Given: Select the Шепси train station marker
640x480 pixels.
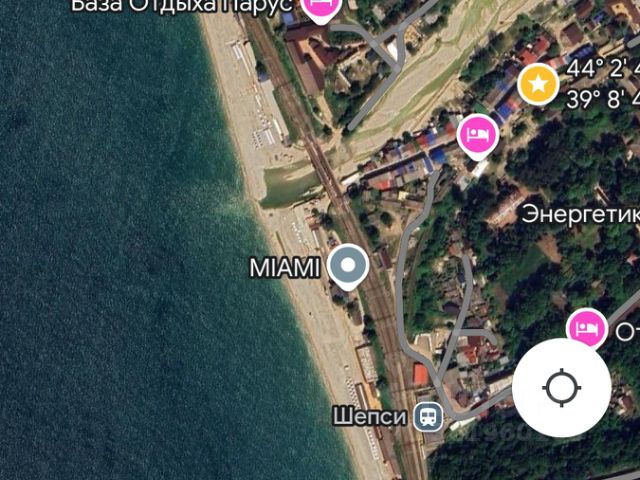Looking at the screenshot, I should [429, 417].
